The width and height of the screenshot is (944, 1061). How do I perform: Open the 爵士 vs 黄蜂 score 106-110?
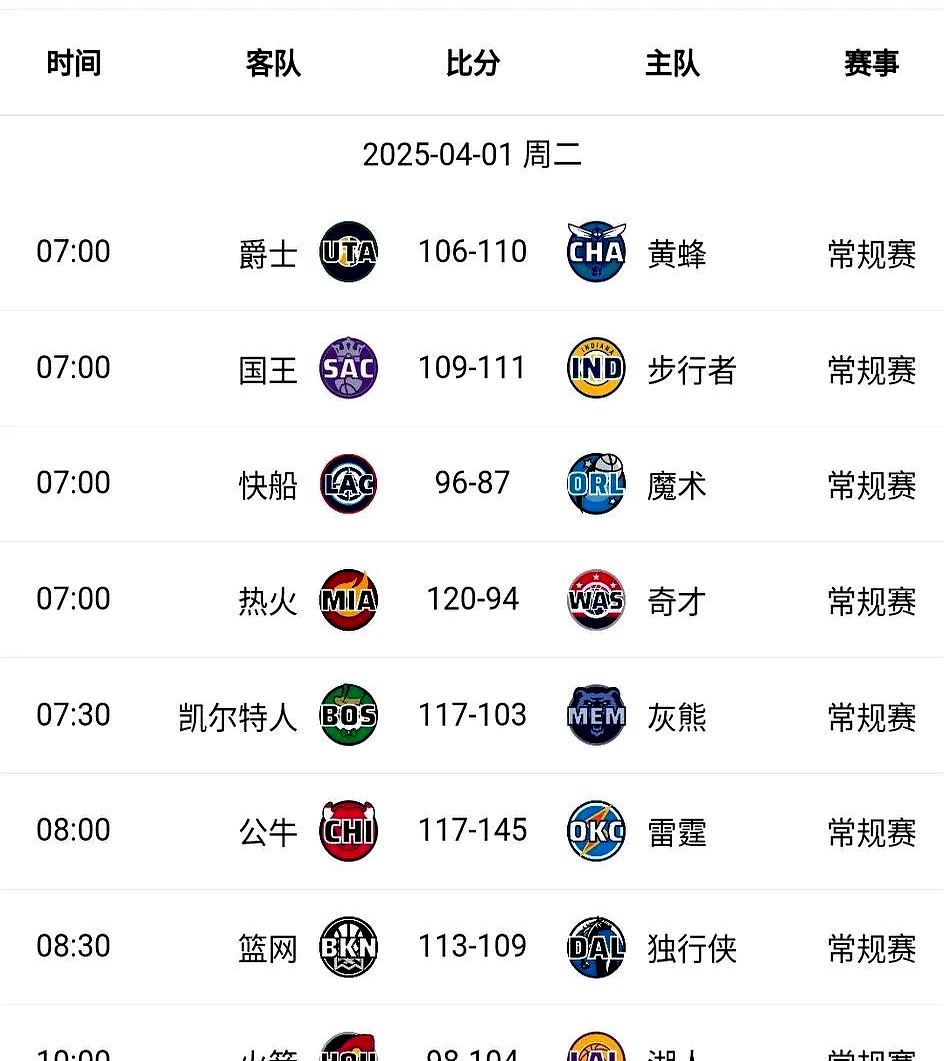click(x=472, y=252)
